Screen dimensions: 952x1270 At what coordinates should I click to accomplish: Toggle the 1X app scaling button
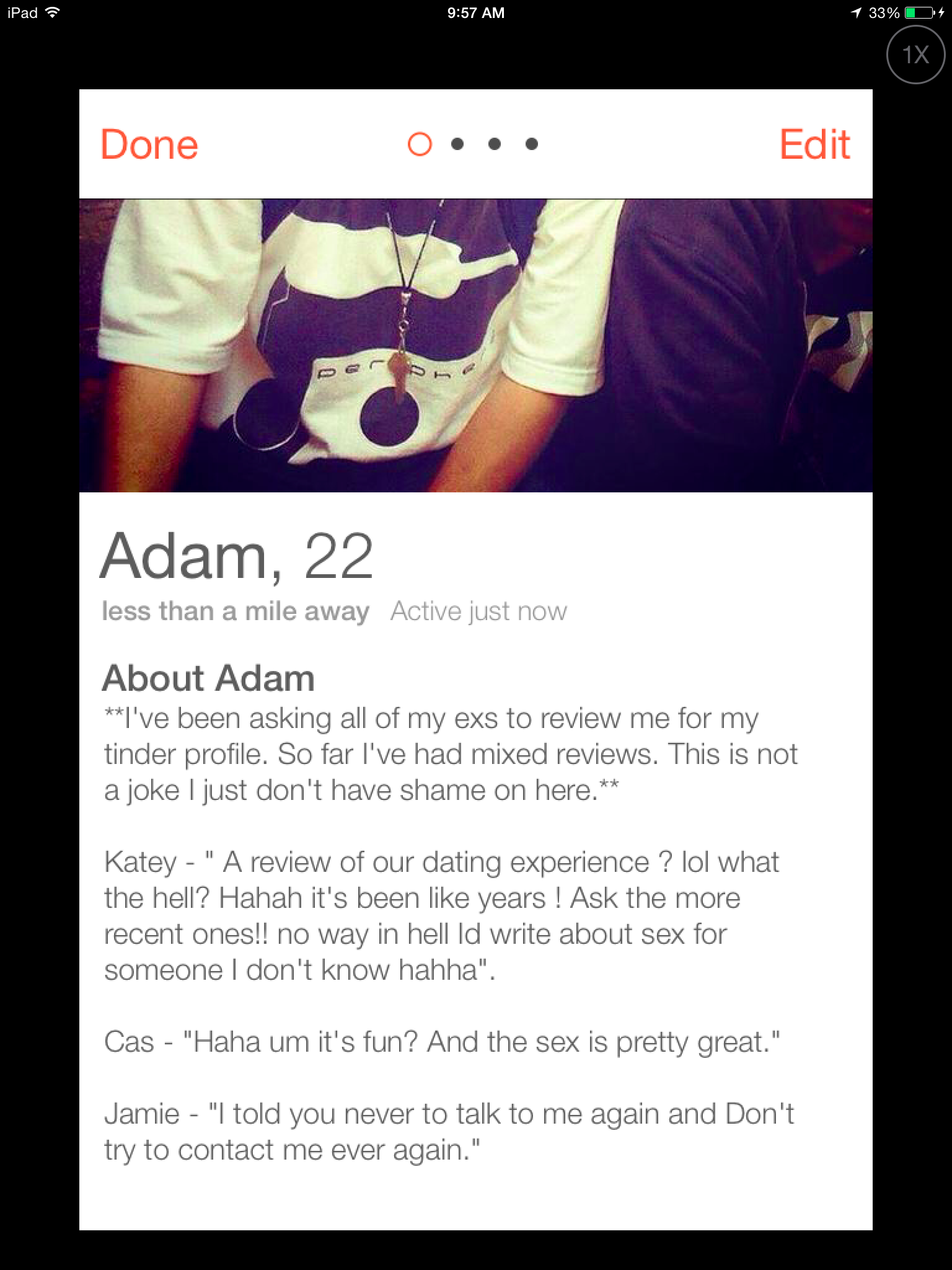coord(915,55)
